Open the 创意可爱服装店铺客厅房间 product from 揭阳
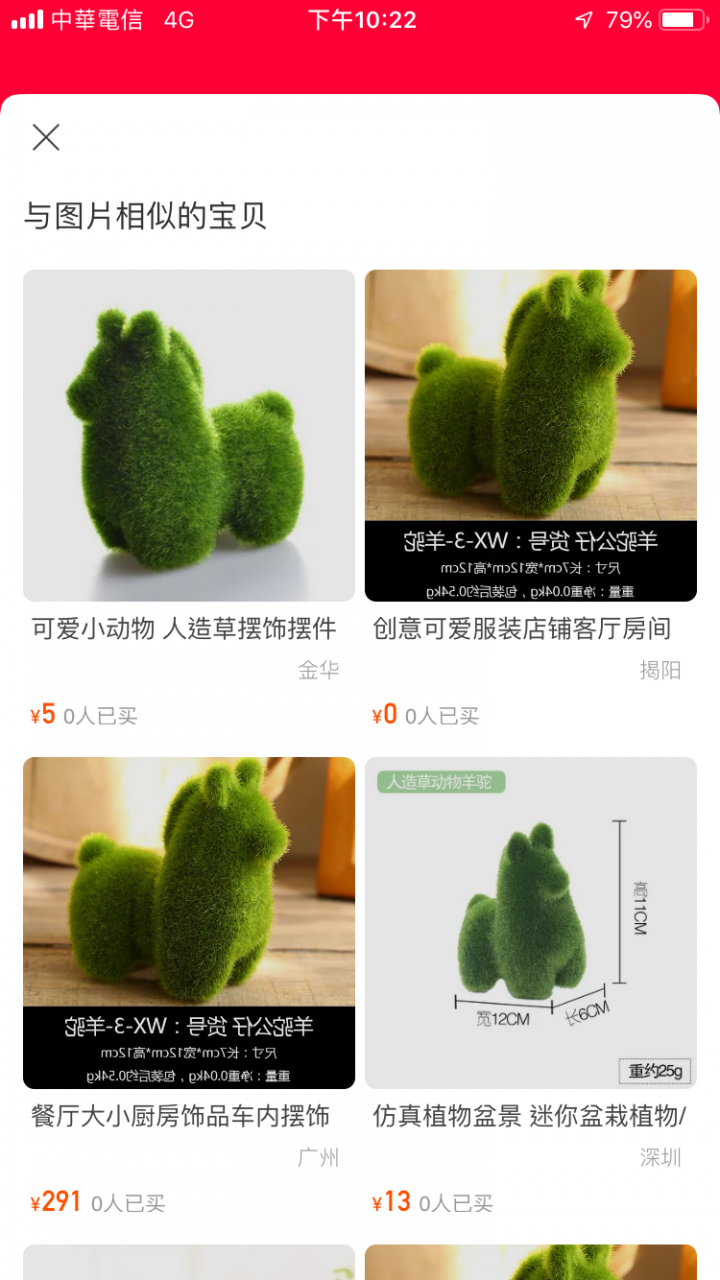The height and width of the screenshot is (1280, 720). coord(530,436)
